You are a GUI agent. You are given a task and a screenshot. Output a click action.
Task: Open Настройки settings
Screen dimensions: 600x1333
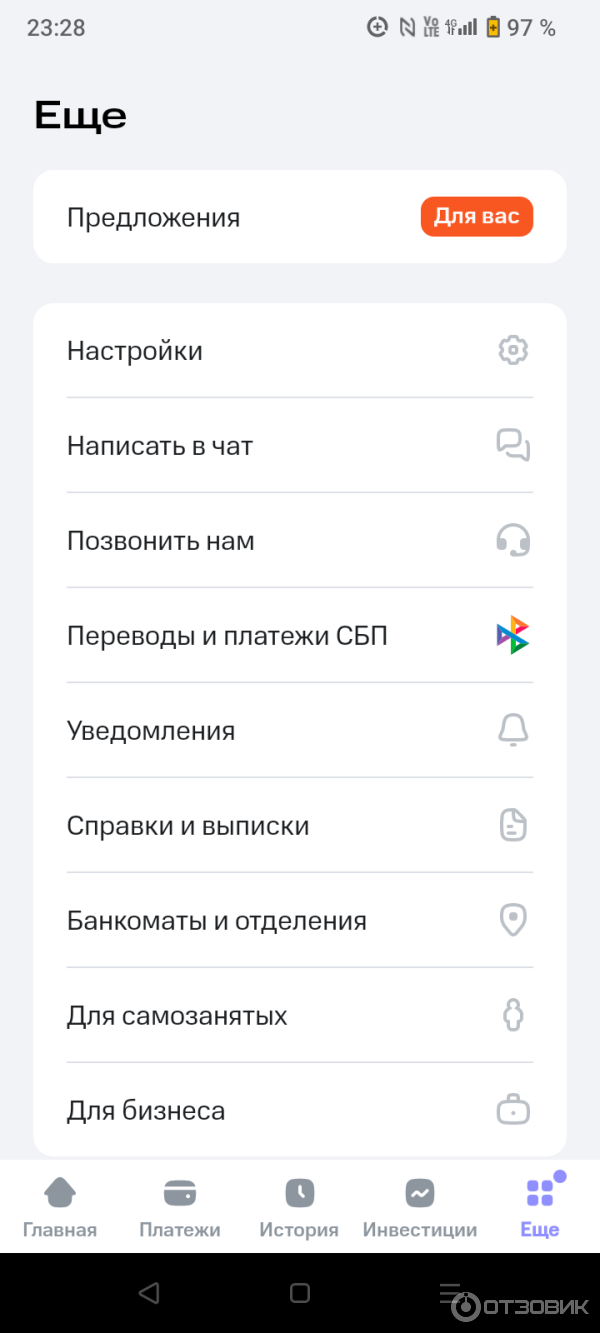coord(299,351)
